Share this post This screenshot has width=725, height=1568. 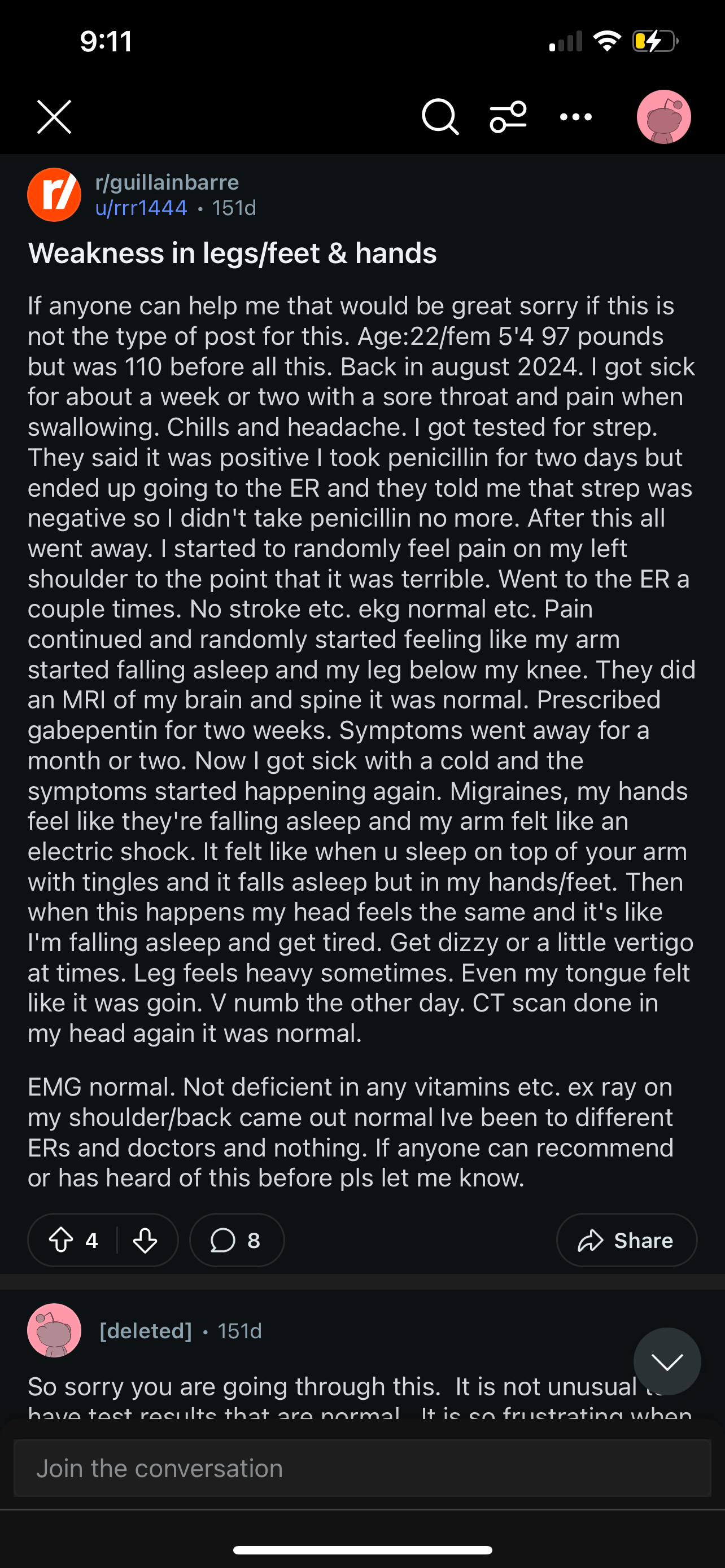626,1240
